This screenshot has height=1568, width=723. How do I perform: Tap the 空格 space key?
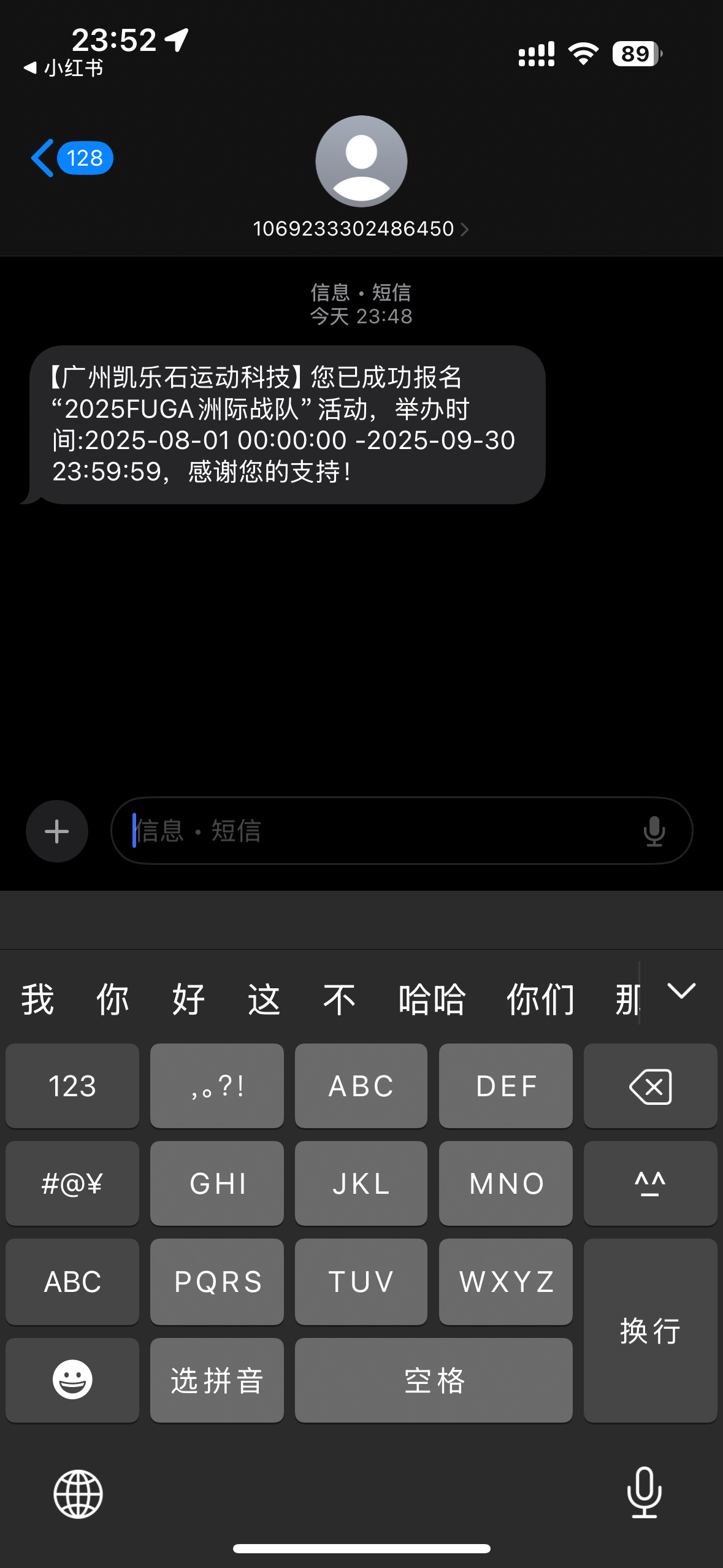pos(434,1380)
